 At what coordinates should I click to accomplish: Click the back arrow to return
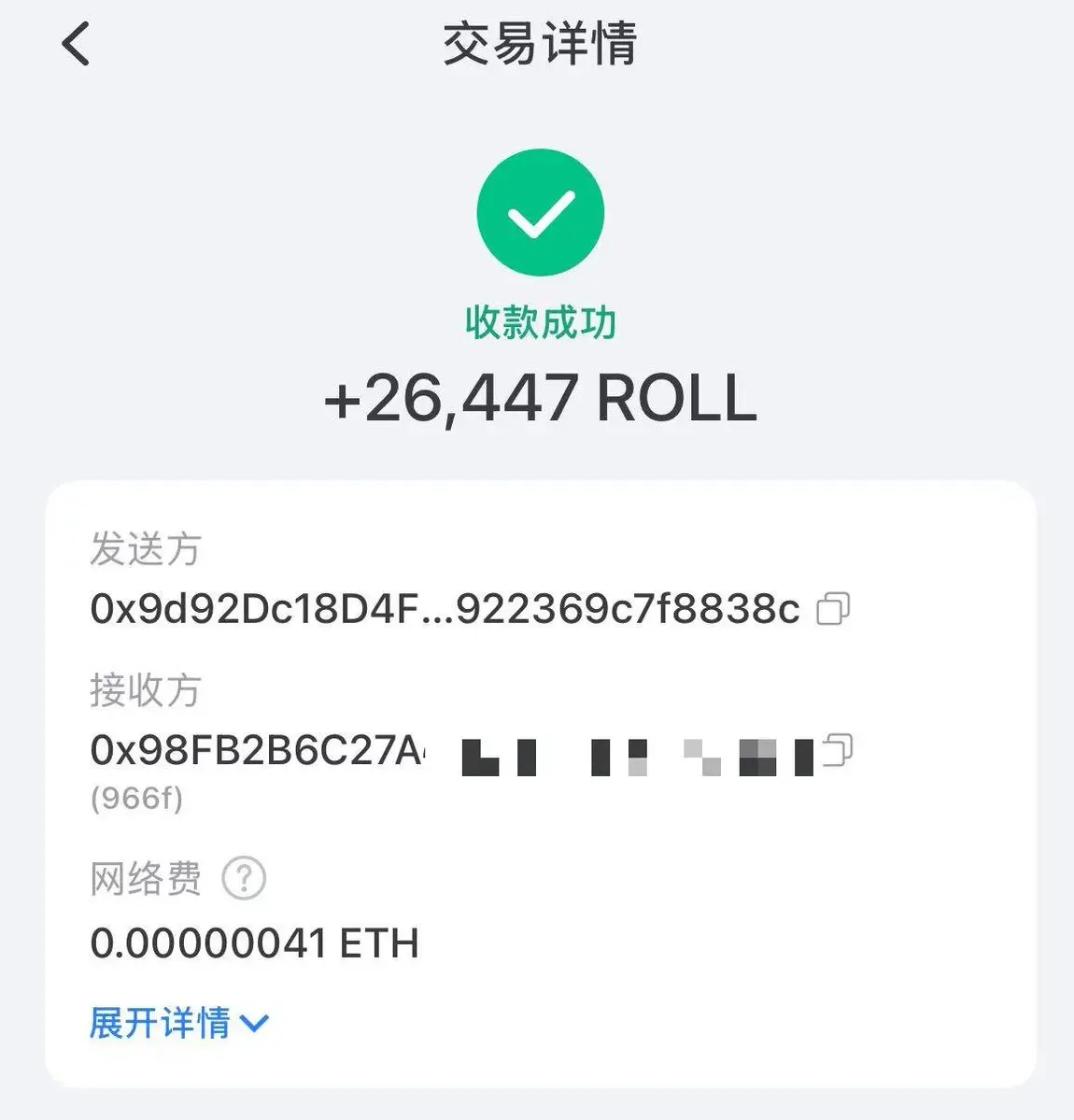(x=76, y=43)
